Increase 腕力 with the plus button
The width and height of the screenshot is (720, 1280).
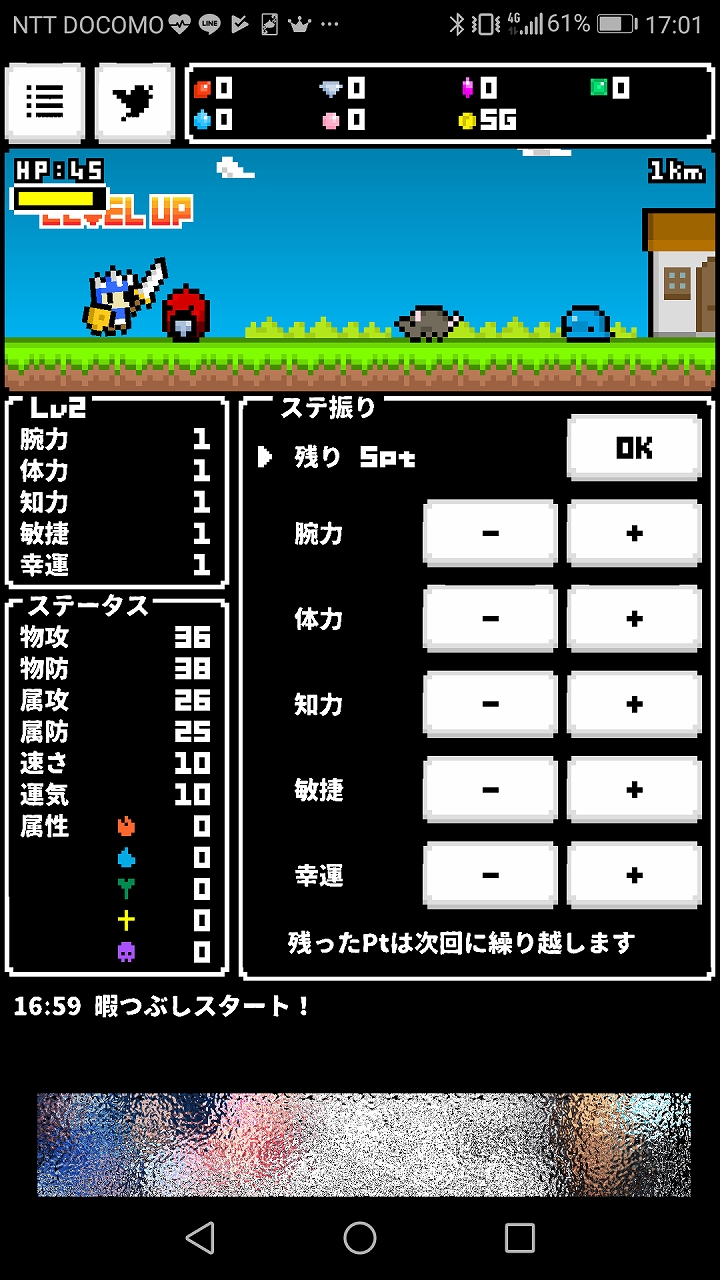634,533
